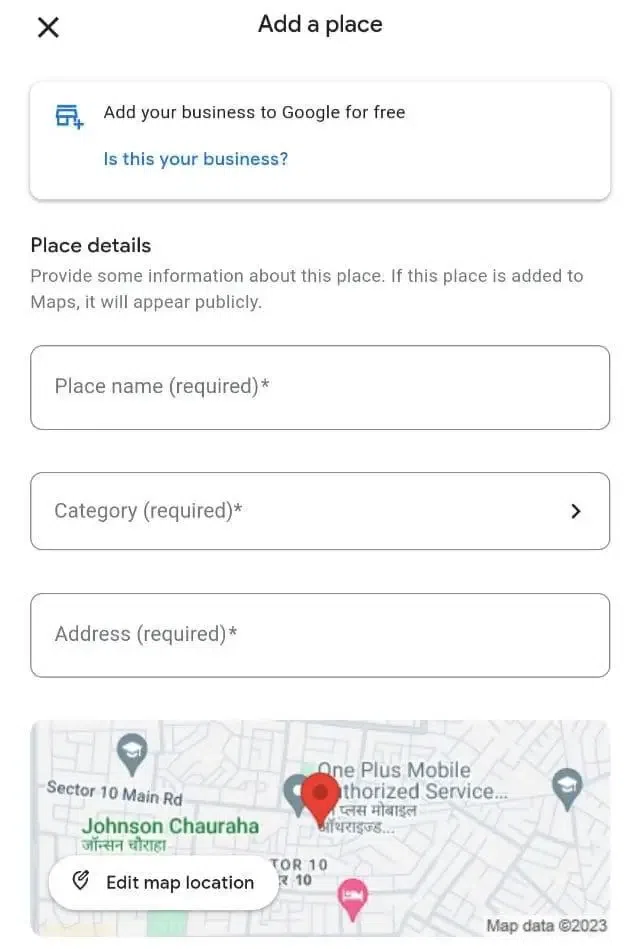The image size is (640, 949).
Task: Open the Category picker
Action: (320, 511)
